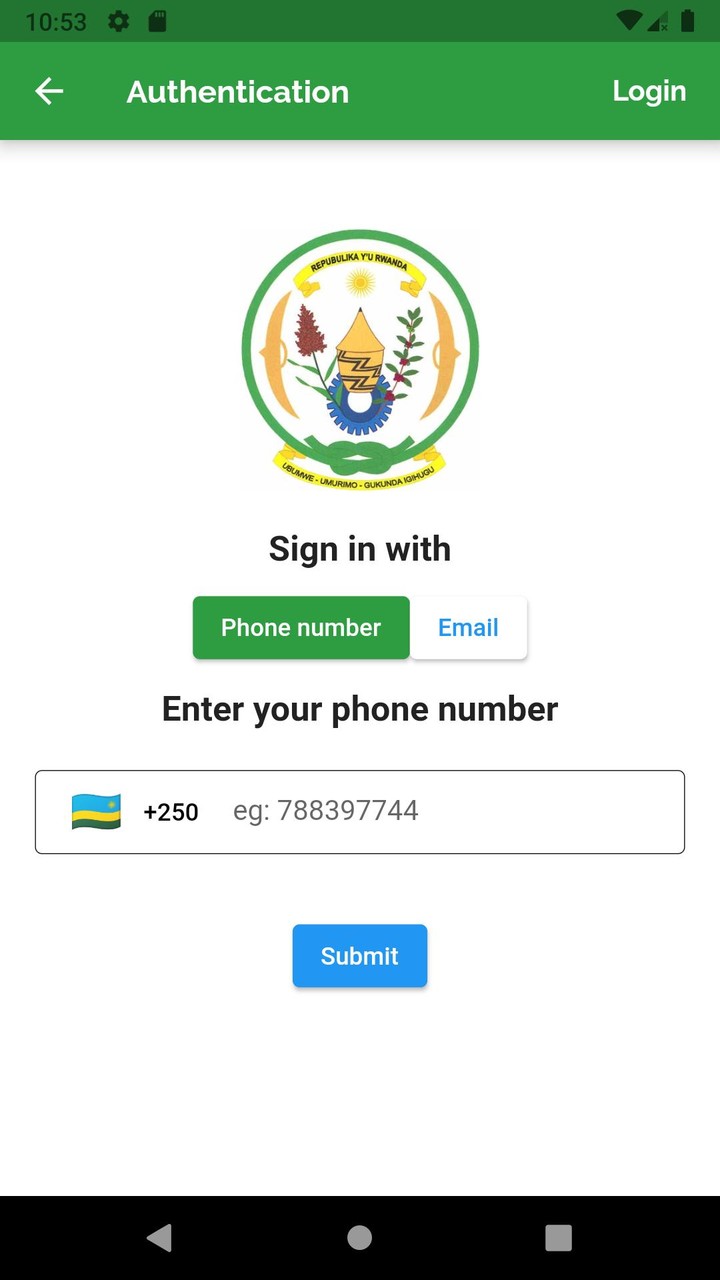Screen dimensions: 720x1280
Task: Tap Login in the top bar
Action: point(649,91)
